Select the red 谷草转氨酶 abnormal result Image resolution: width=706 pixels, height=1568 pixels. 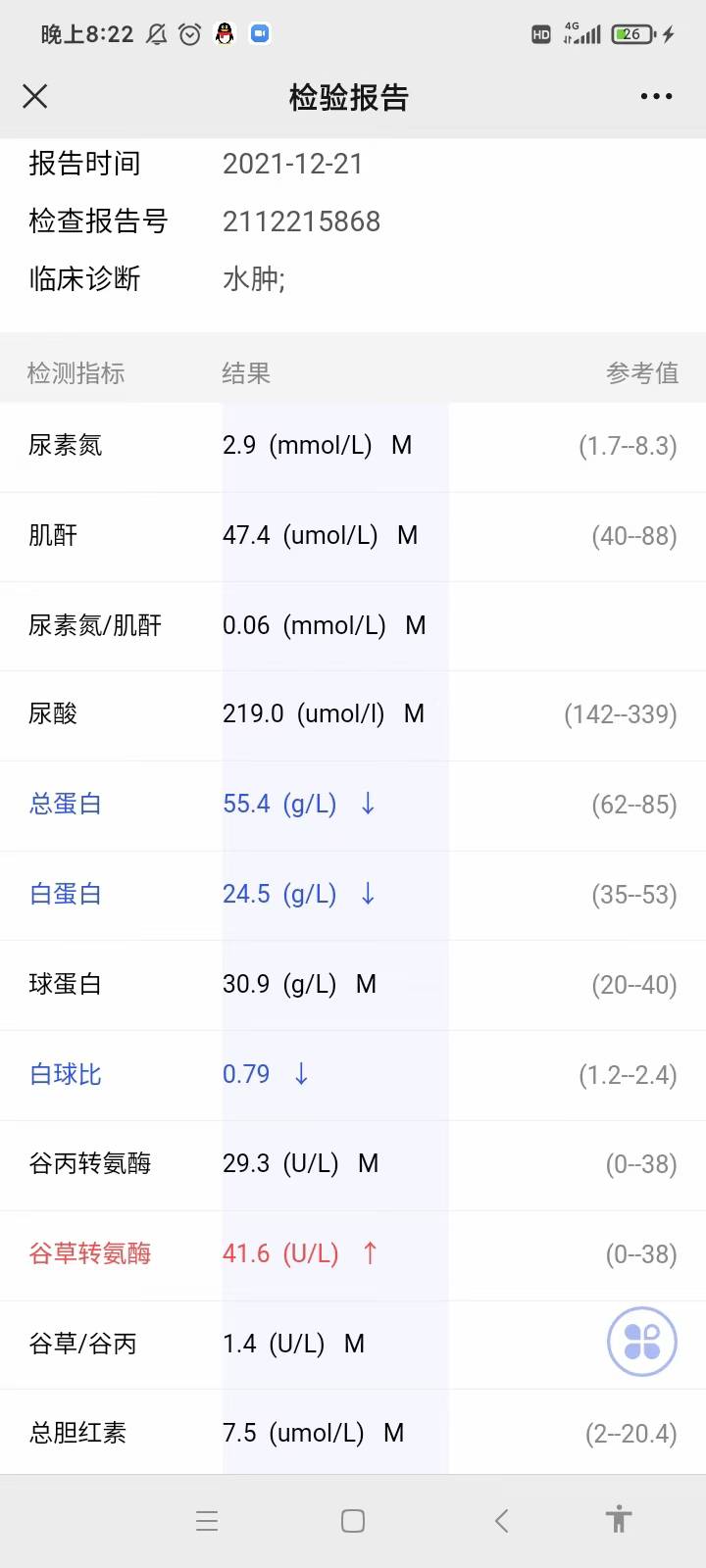tap(294, 1253)
